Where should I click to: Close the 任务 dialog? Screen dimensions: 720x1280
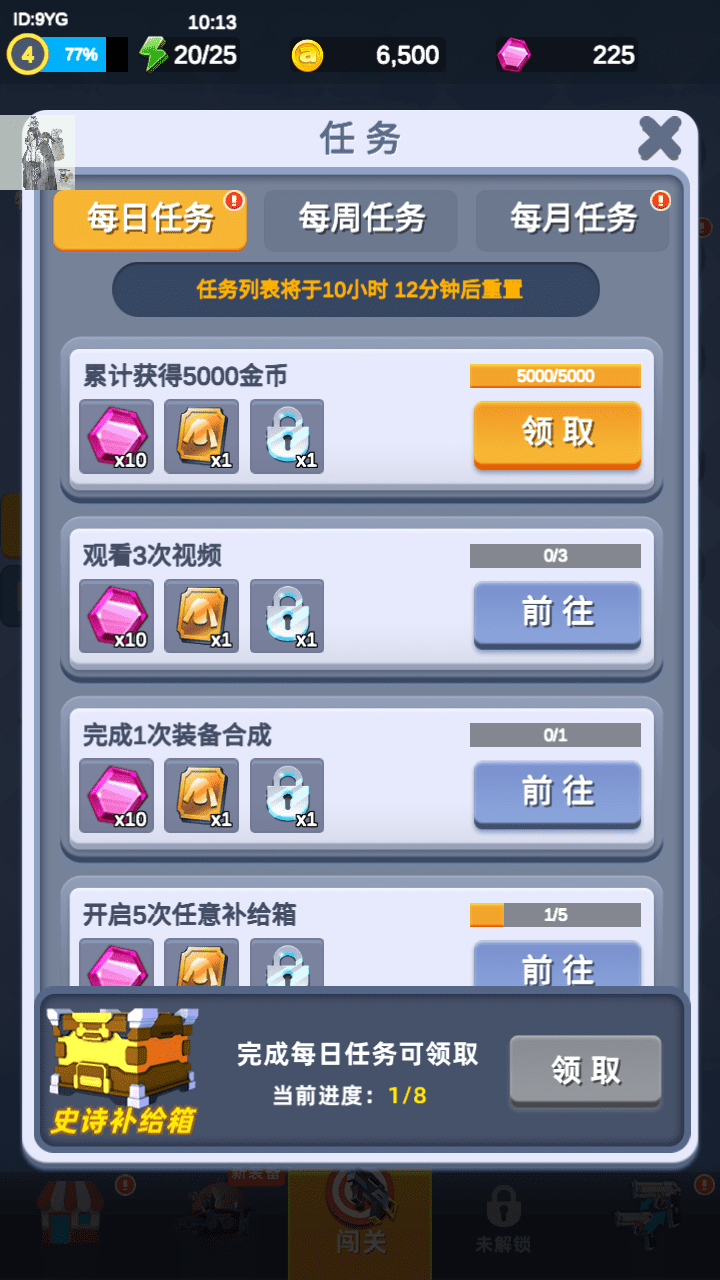(659, 138)
